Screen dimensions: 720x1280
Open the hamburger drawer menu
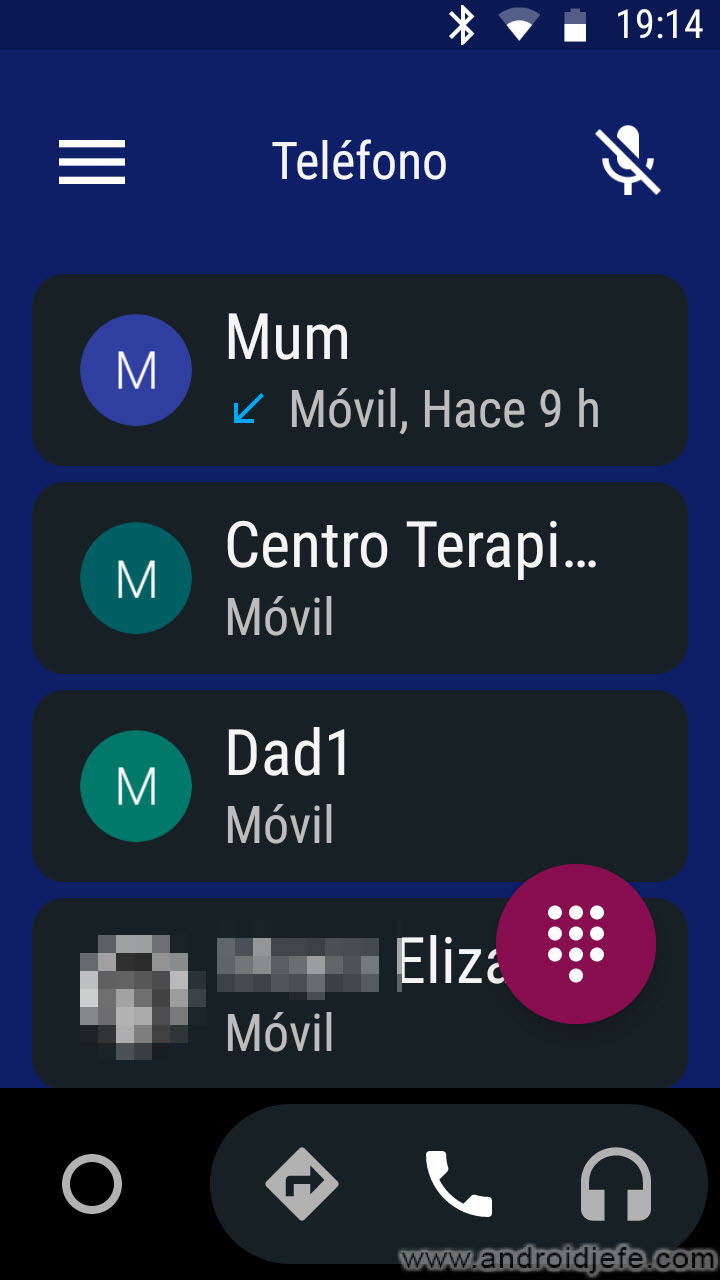pyautogui.click(x=92, y=162)
